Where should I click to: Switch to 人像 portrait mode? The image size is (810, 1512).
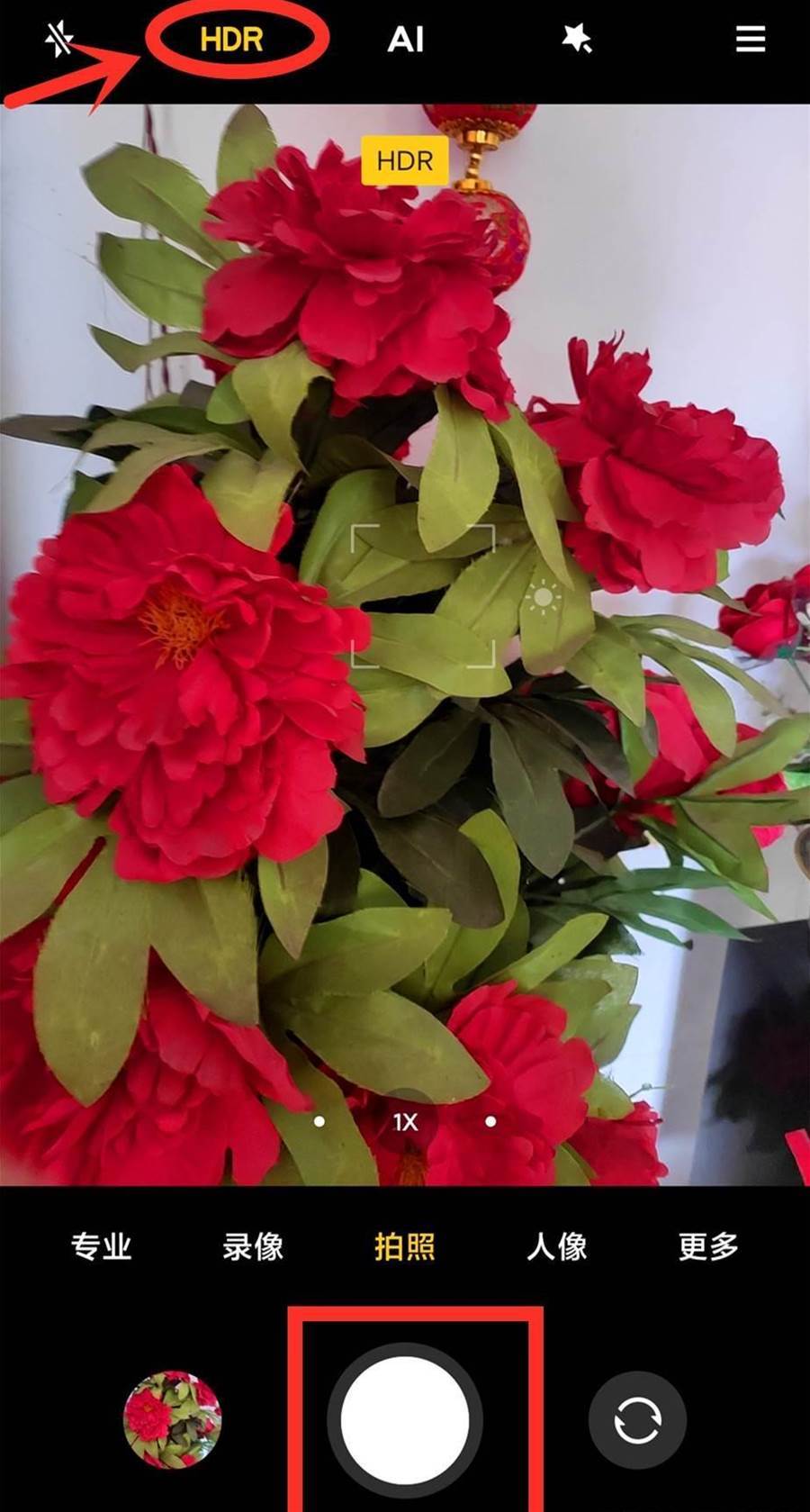tap(557, 1247)
